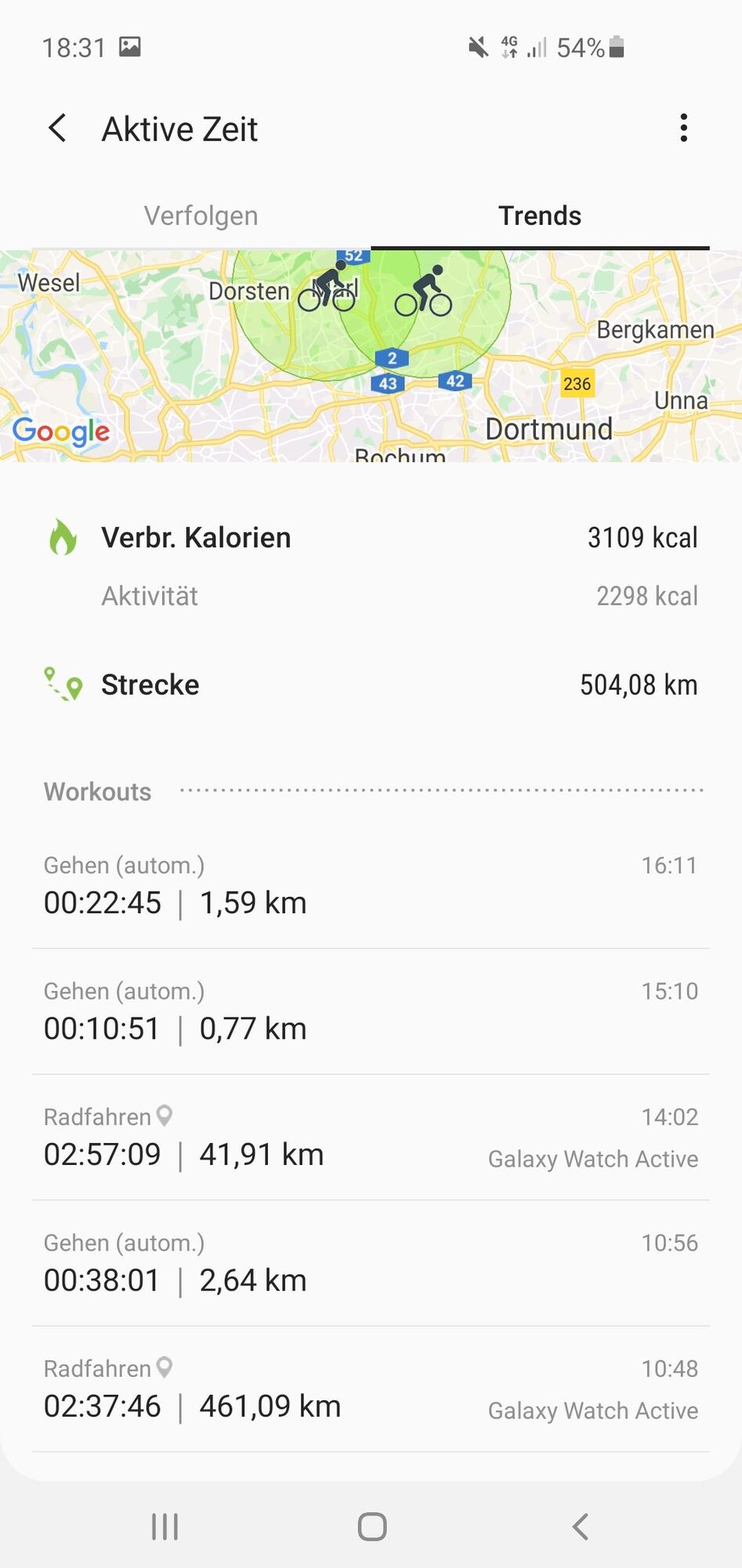Open the 16:11 Gehen workout

tap(371, 886)
